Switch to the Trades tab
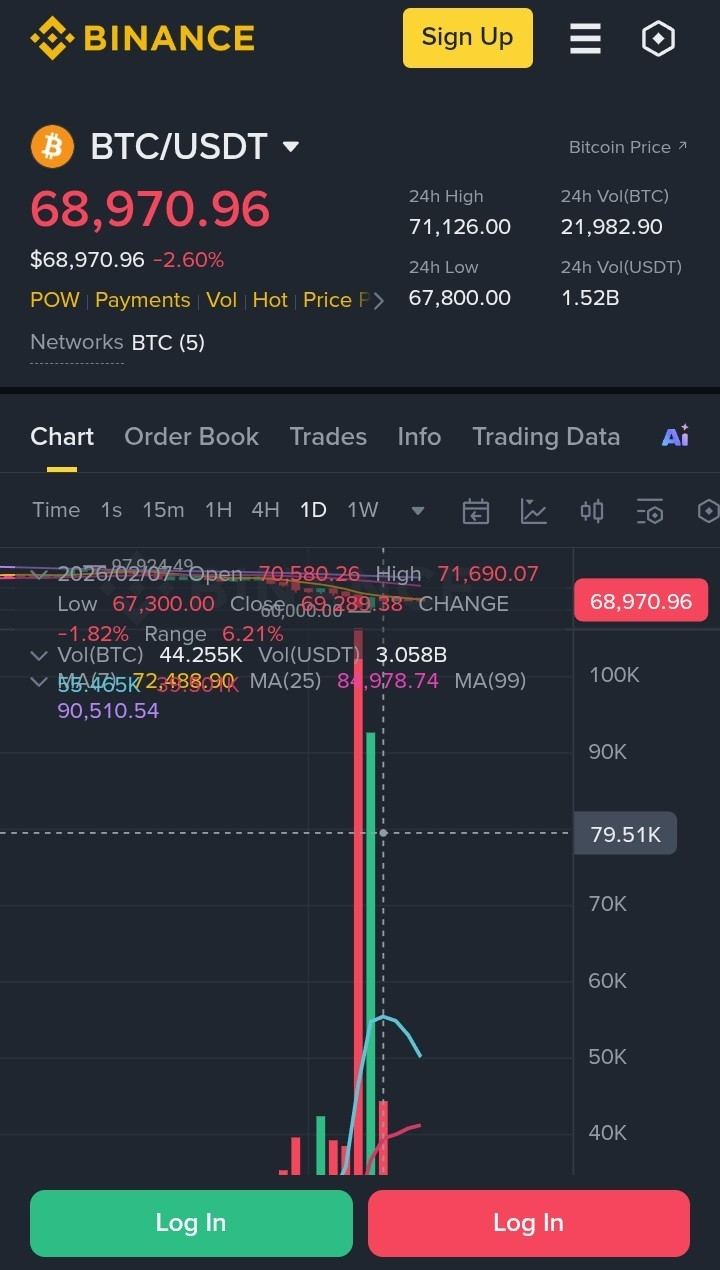The height and width of the screenshot is (1270, 720). coord(328,436)
